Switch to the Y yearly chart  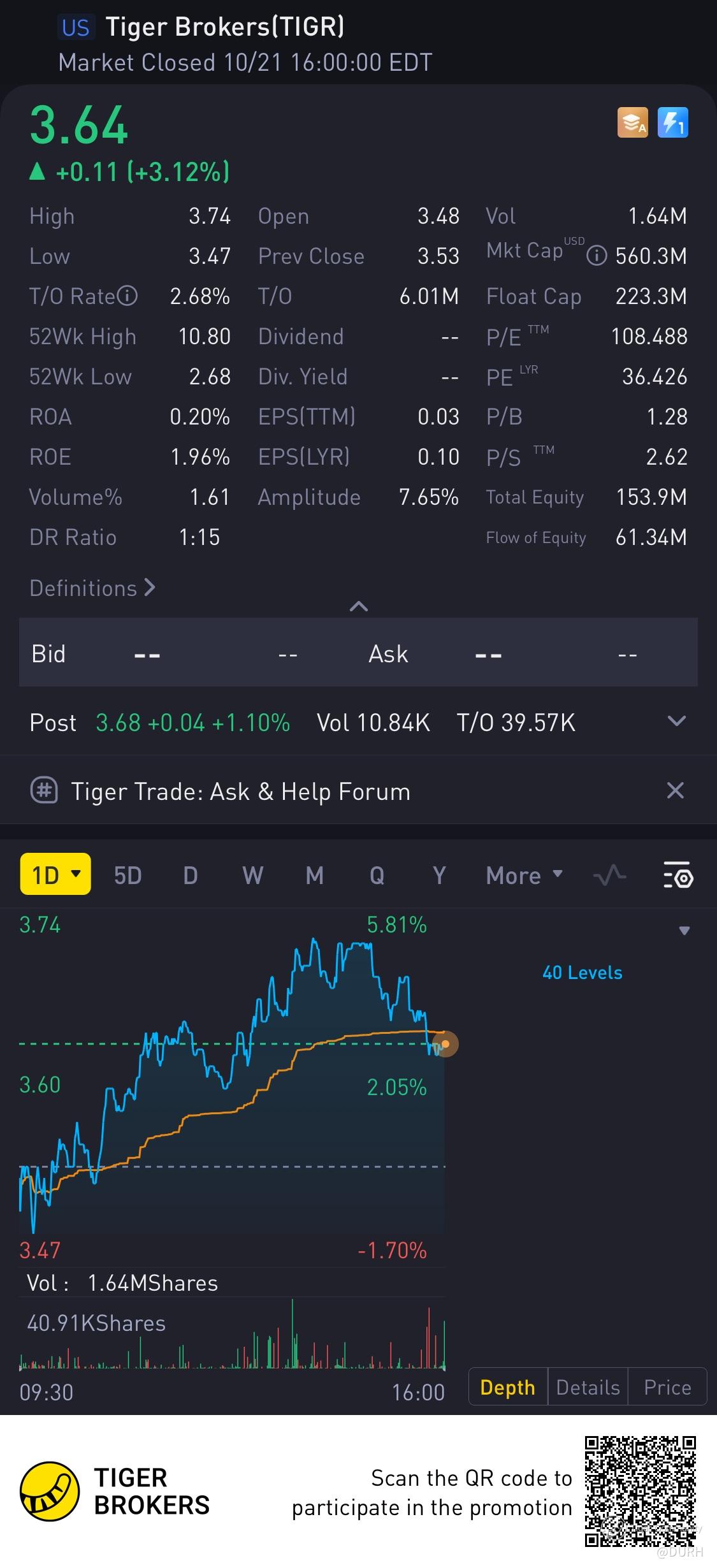439,876
